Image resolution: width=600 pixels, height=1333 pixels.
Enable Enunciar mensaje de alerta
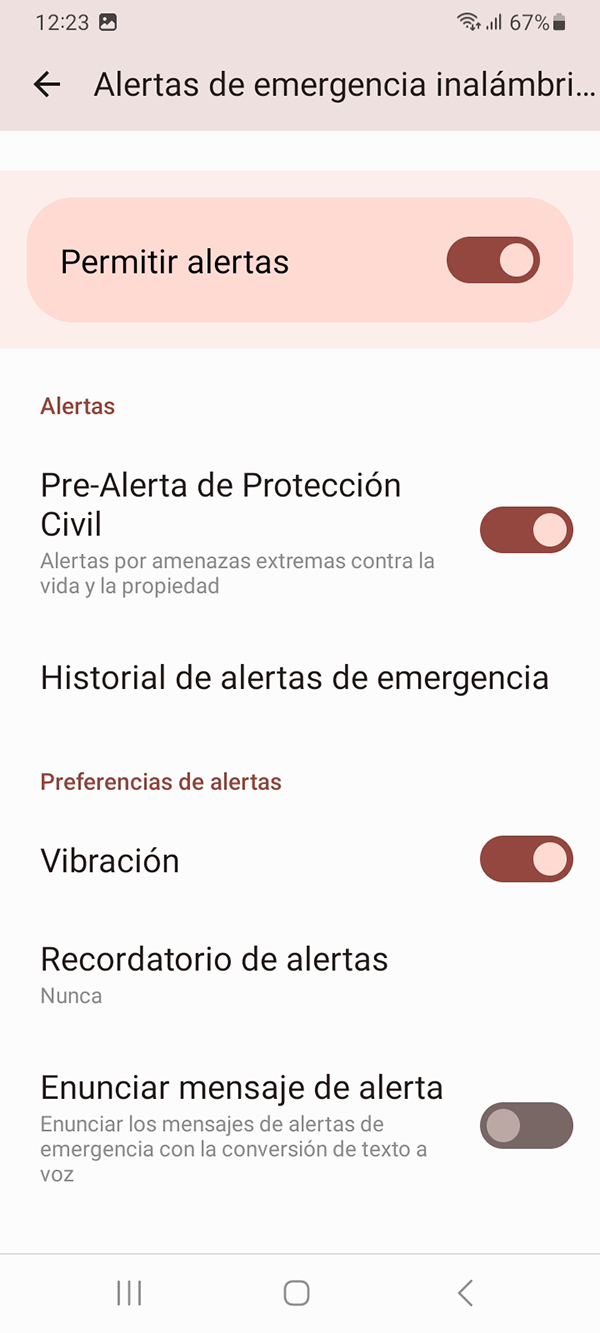pos(526,1127)
